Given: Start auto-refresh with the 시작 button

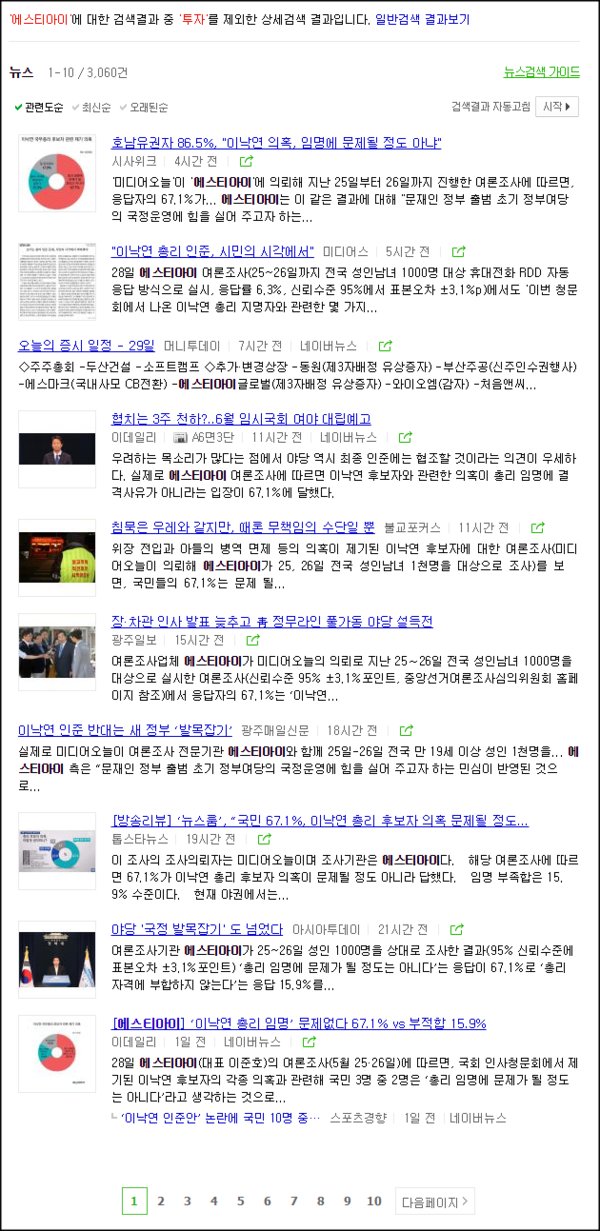Looking at the screenshot, I should click(x=557, y=107).
